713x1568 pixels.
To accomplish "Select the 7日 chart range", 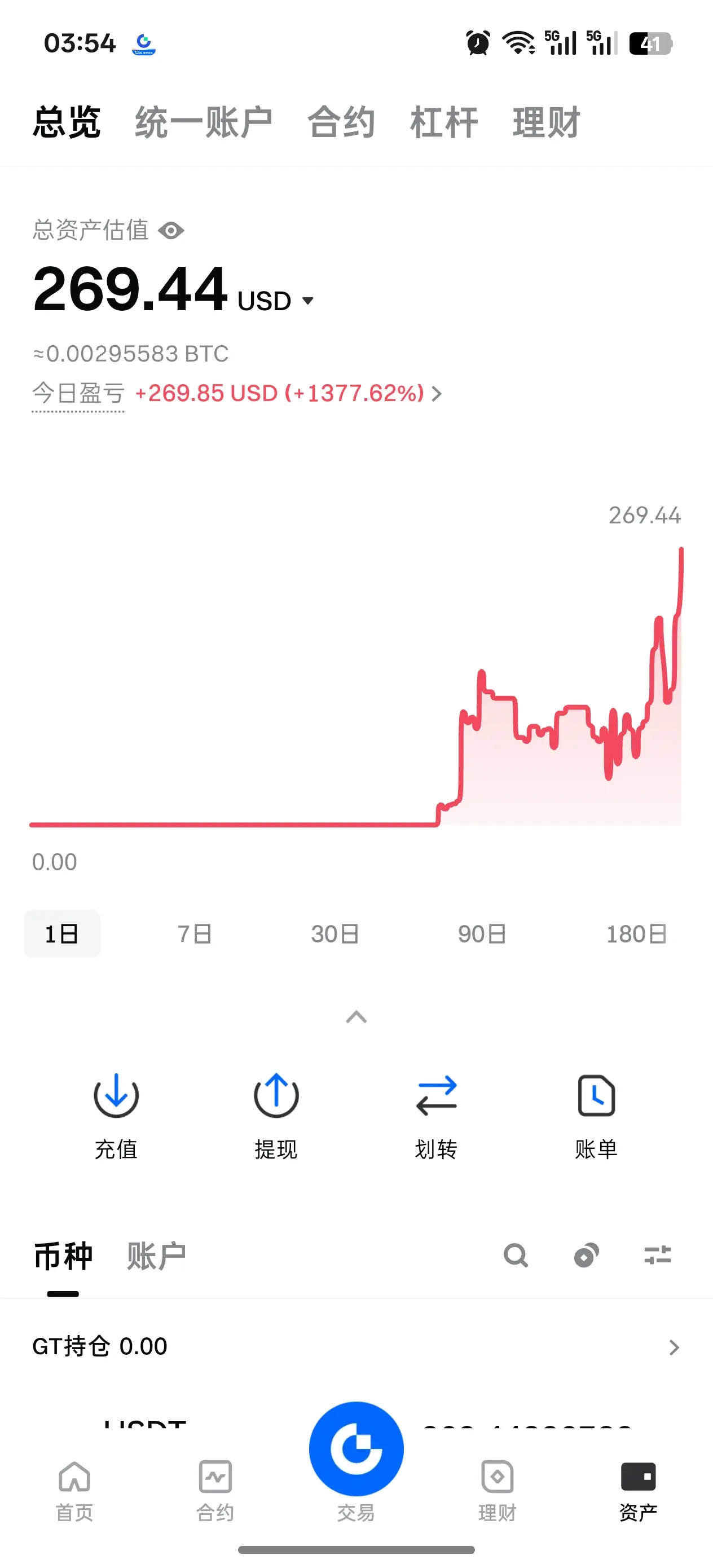I will pos(194,933).
